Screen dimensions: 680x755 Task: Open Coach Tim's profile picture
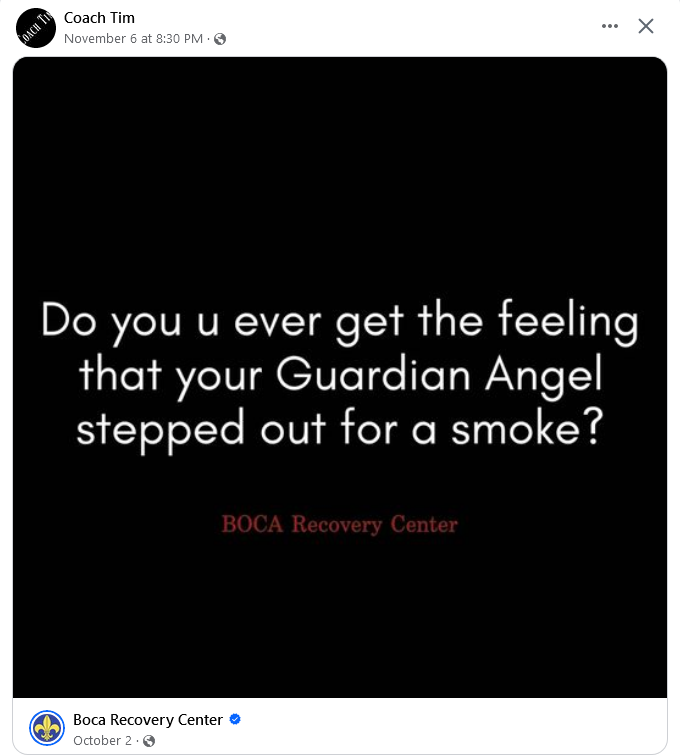click(x=36, y=27)
